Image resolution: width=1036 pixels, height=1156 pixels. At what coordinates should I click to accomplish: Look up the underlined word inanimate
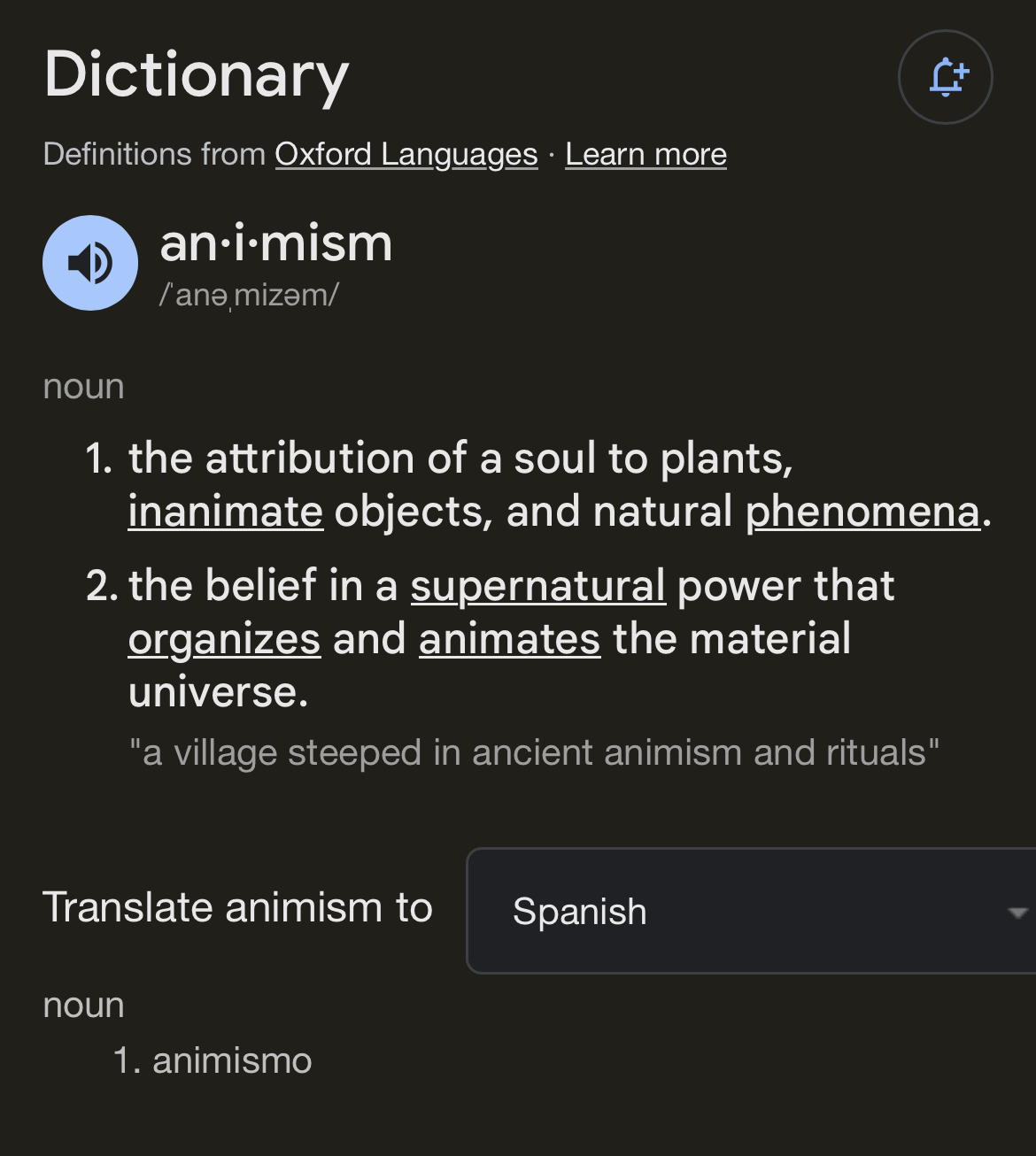coord(226,512)
